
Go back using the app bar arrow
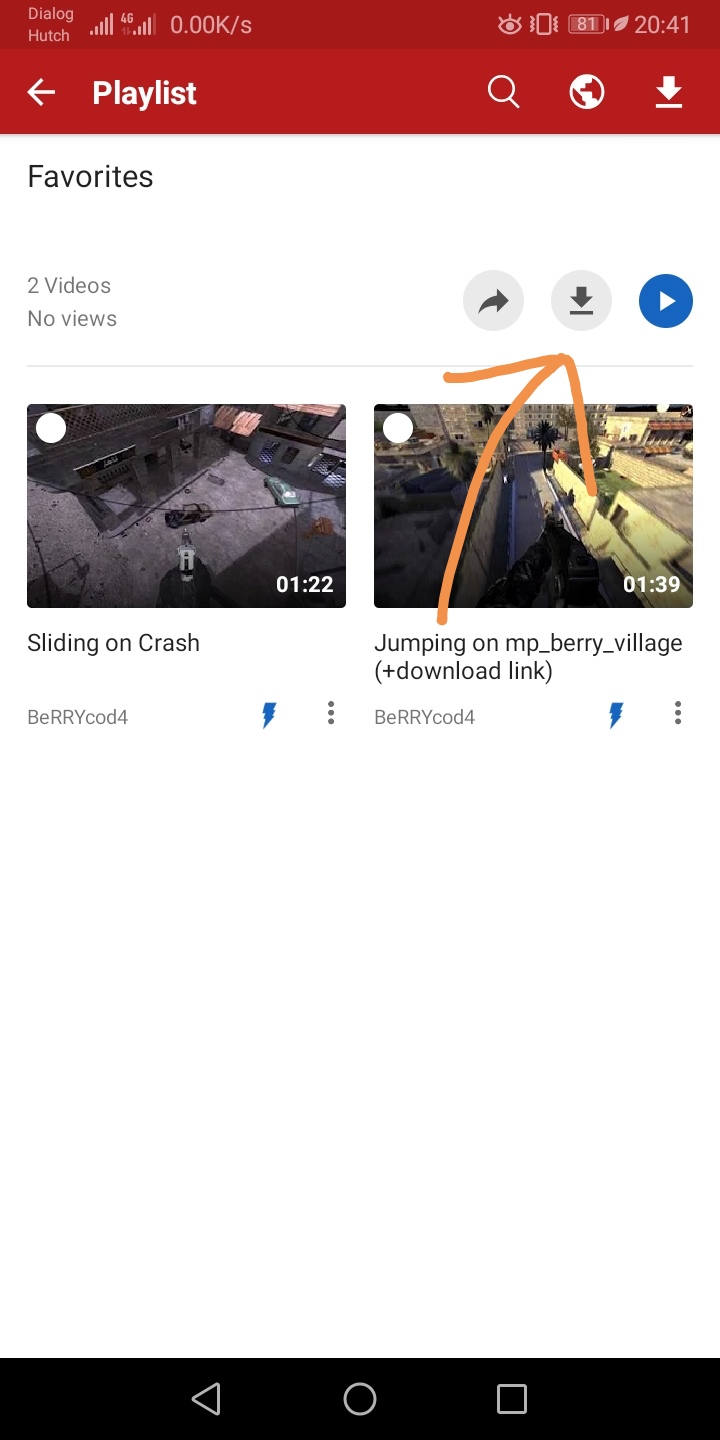coord(41,93)
